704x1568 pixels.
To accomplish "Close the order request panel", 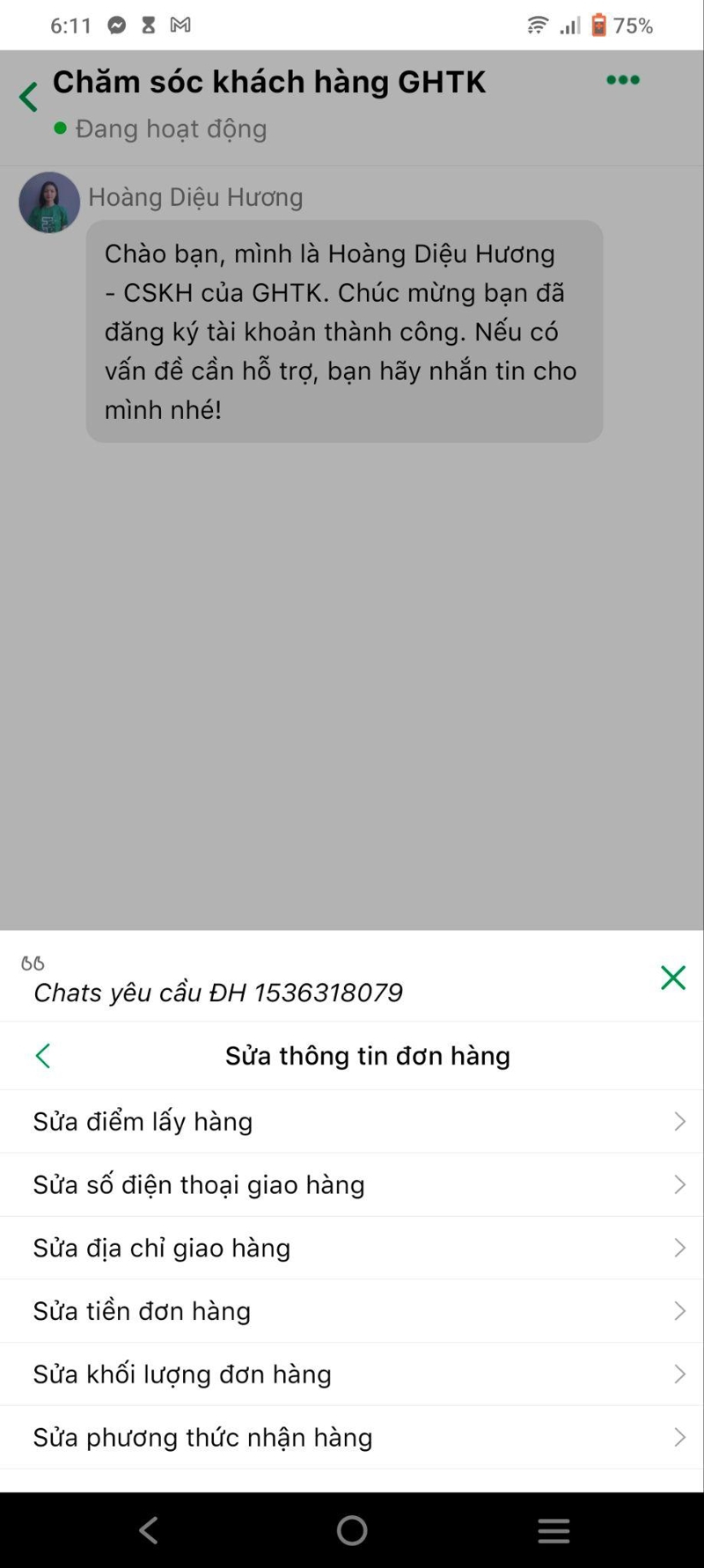I will tap(672, 977).
